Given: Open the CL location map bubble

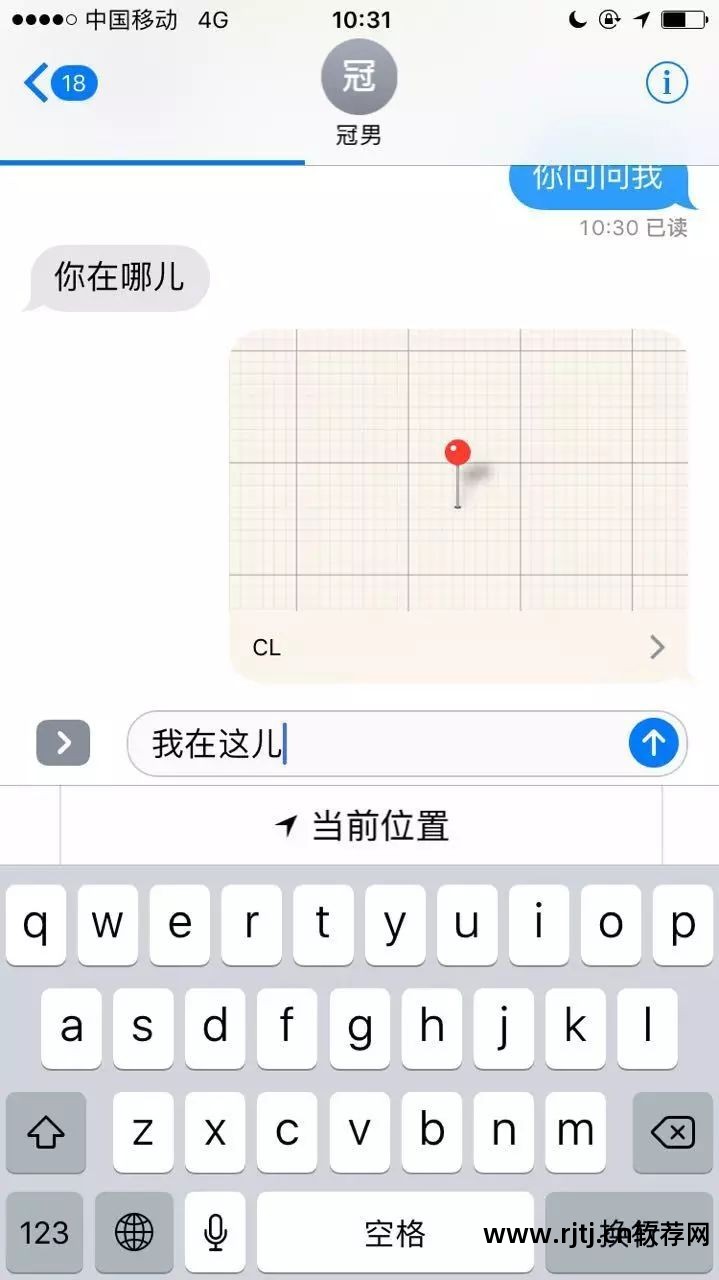Looking at the screenshot, I should [x=458, y=505].
